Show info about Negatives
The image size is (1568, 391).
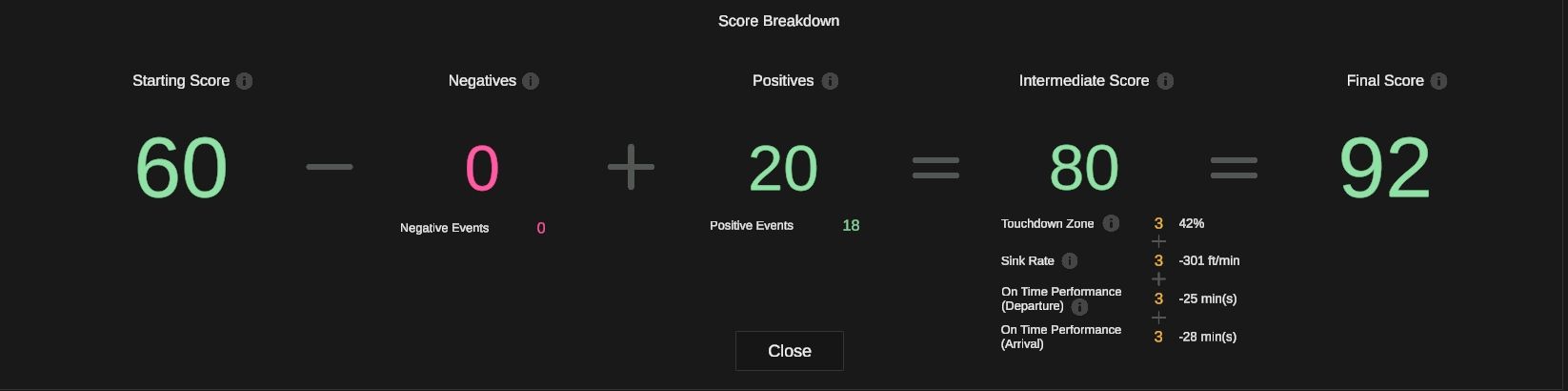[531, 81]
